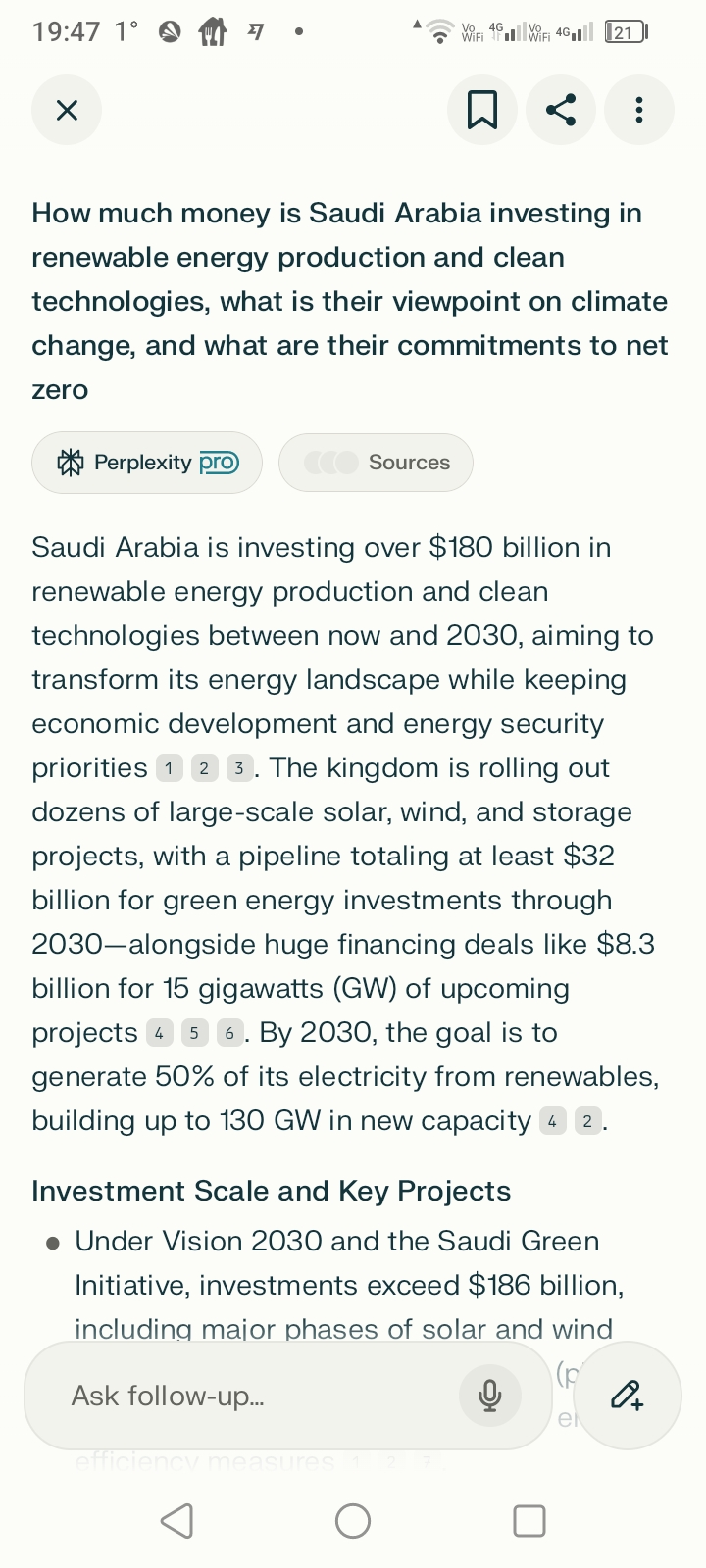Tap the Perplexity Pro chip

(147, 463)
